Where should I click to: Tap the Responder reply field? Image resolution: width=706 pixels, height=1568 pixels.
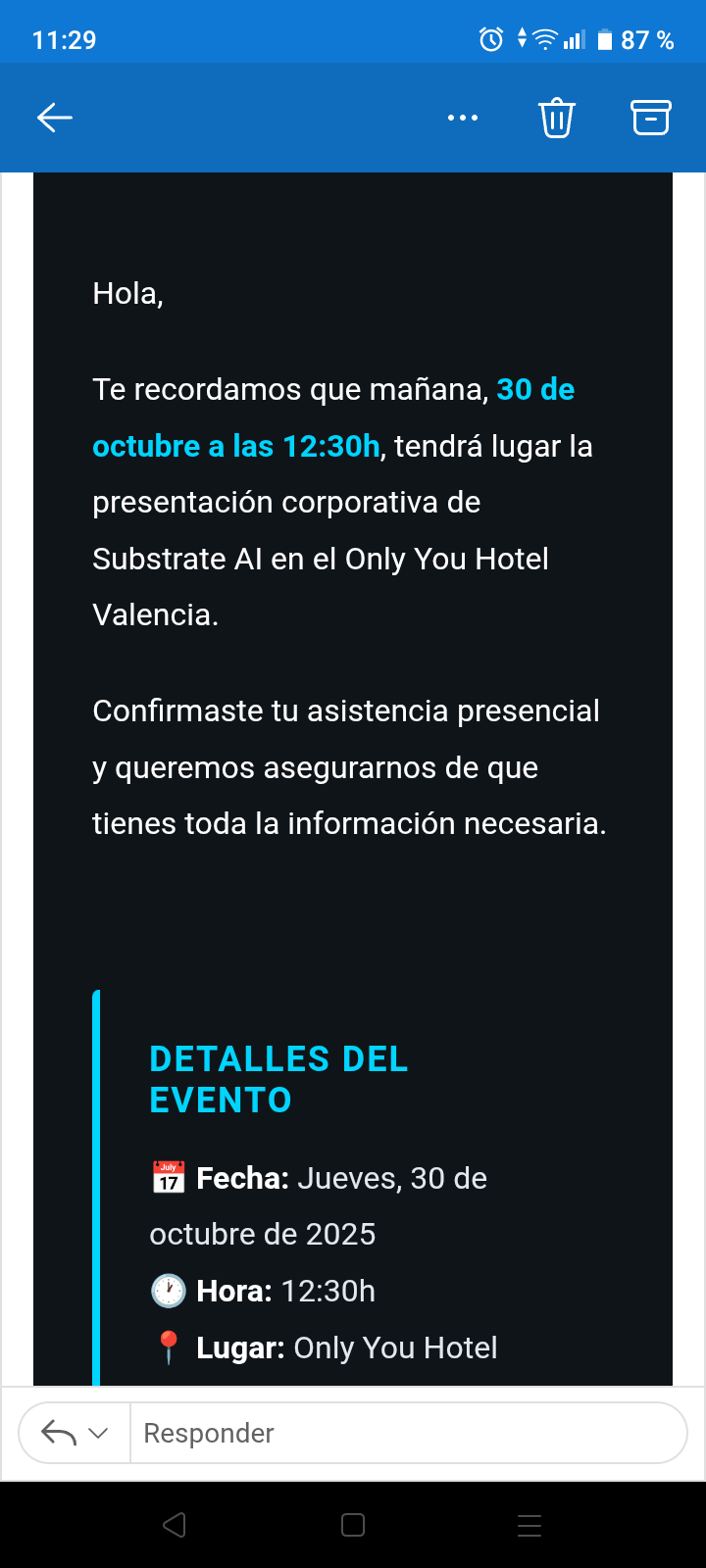(408, 1433)
